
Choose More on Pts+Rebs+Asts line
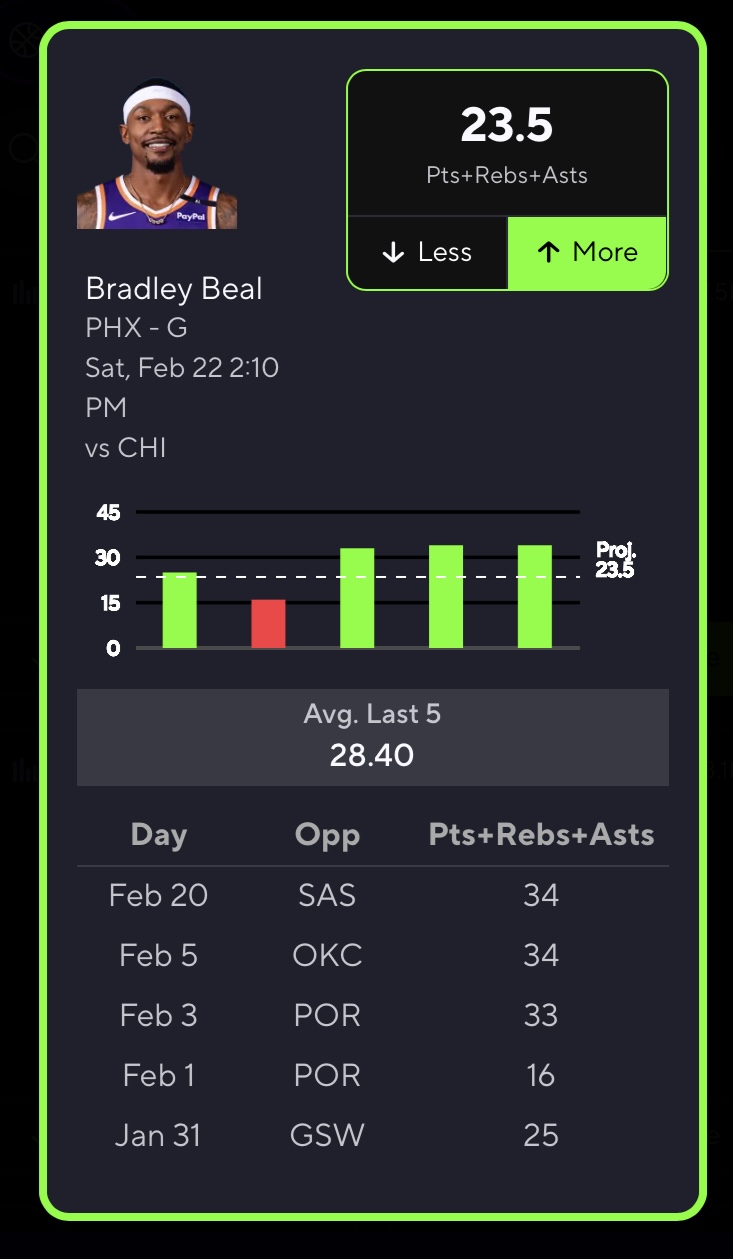(x=587, y=253)
